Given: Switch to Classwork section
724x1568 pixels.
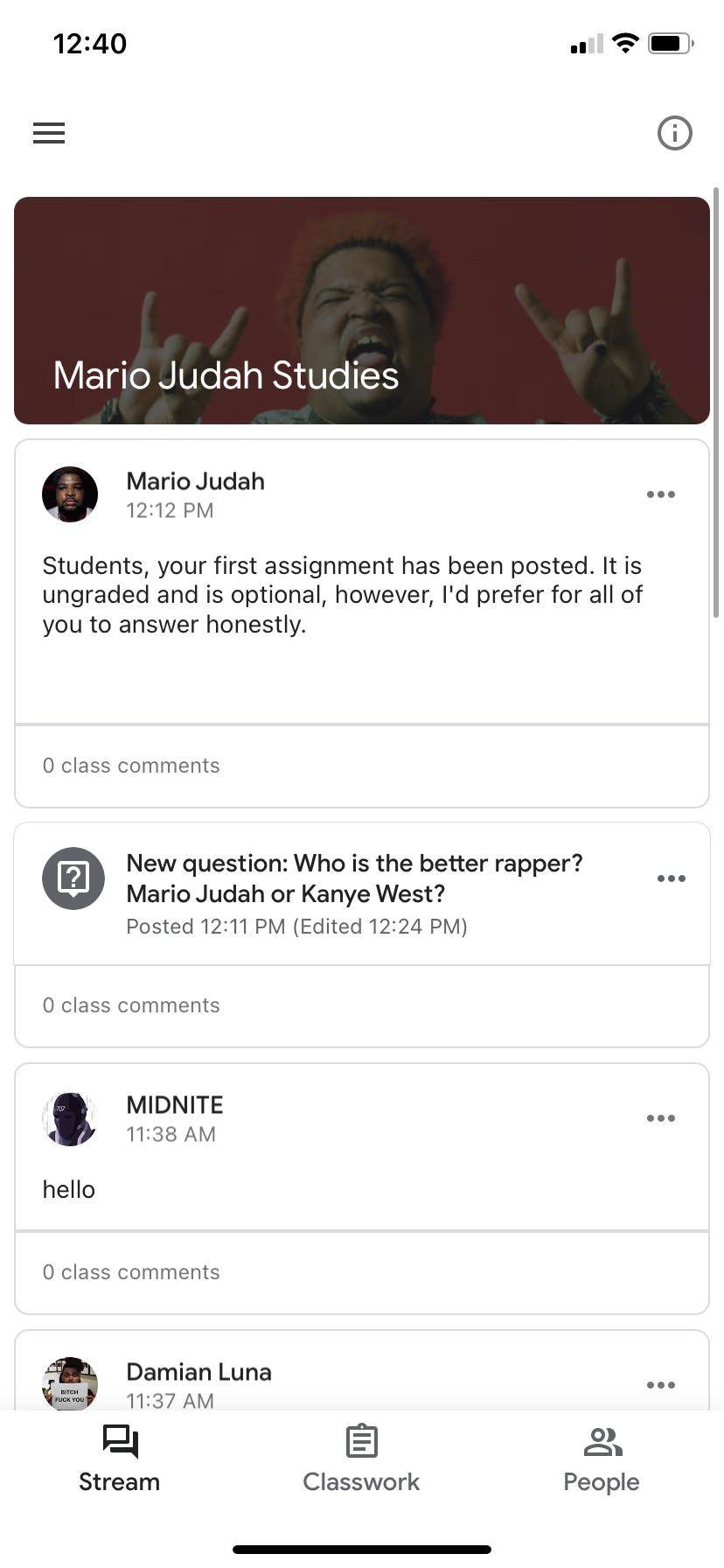Looking at the screenshot, I should click(361, 1482).
